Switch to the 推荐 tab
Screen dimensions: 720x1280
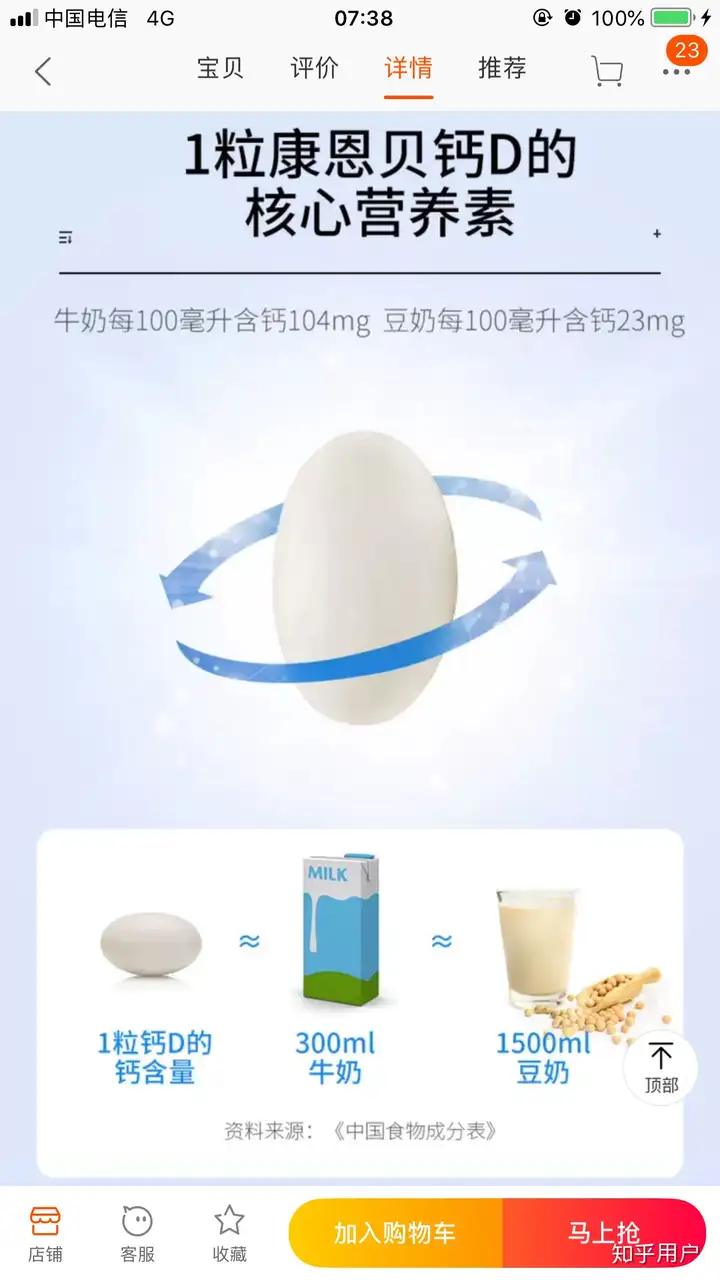[502, 69]
